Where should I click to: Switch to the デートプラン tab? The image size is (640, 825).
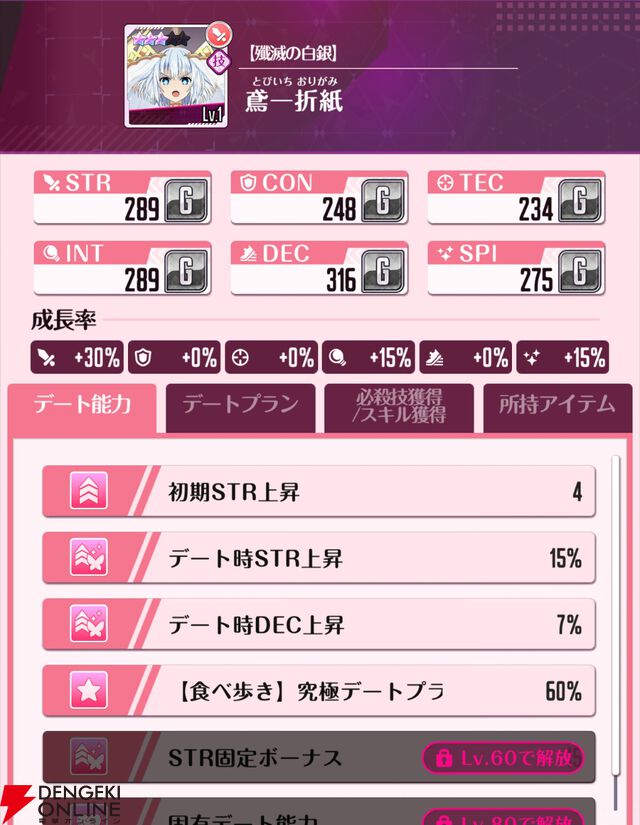tap(240, 406)
